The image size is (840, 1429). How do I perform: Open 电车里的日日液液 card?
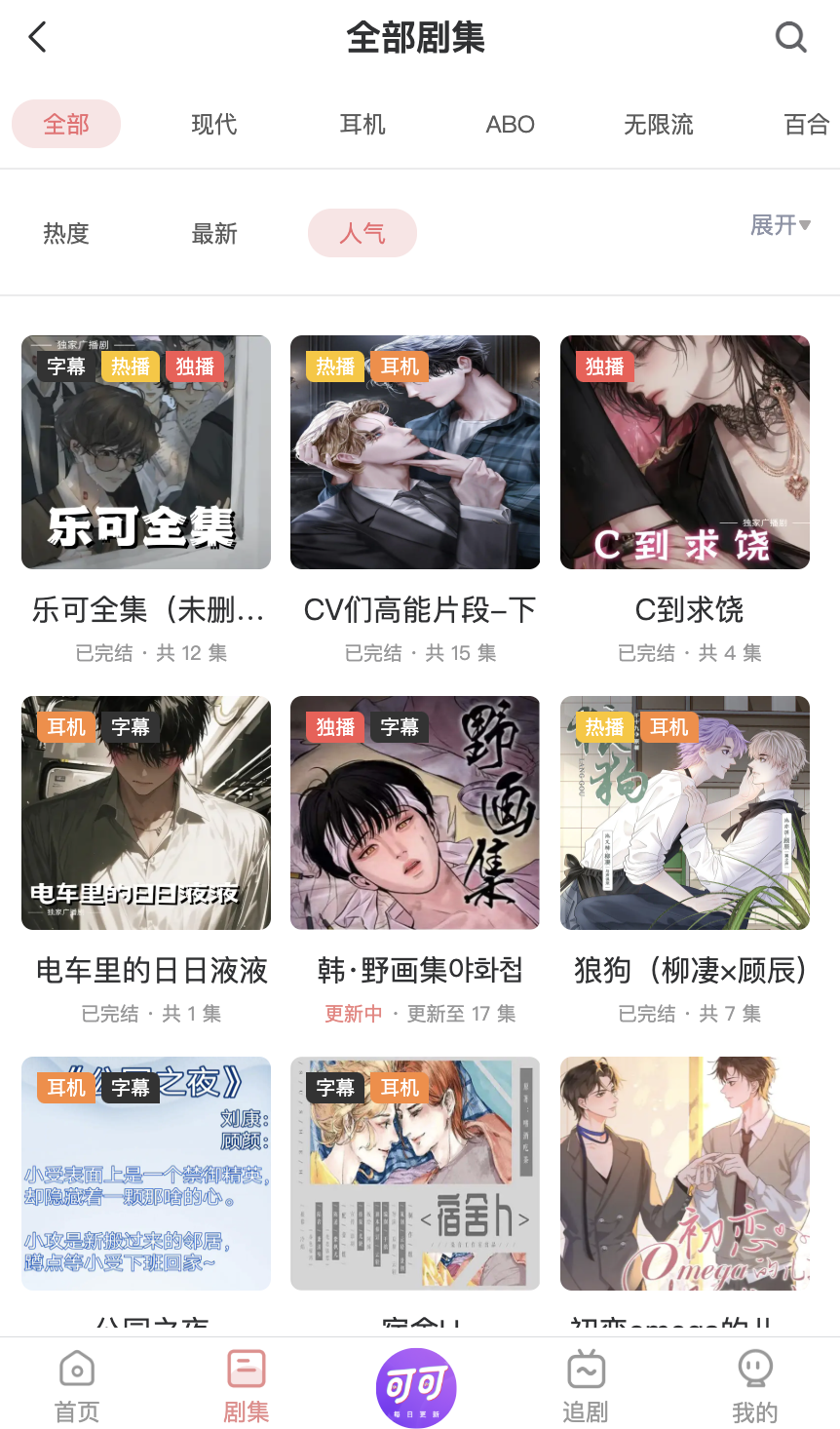coord(146,813)
